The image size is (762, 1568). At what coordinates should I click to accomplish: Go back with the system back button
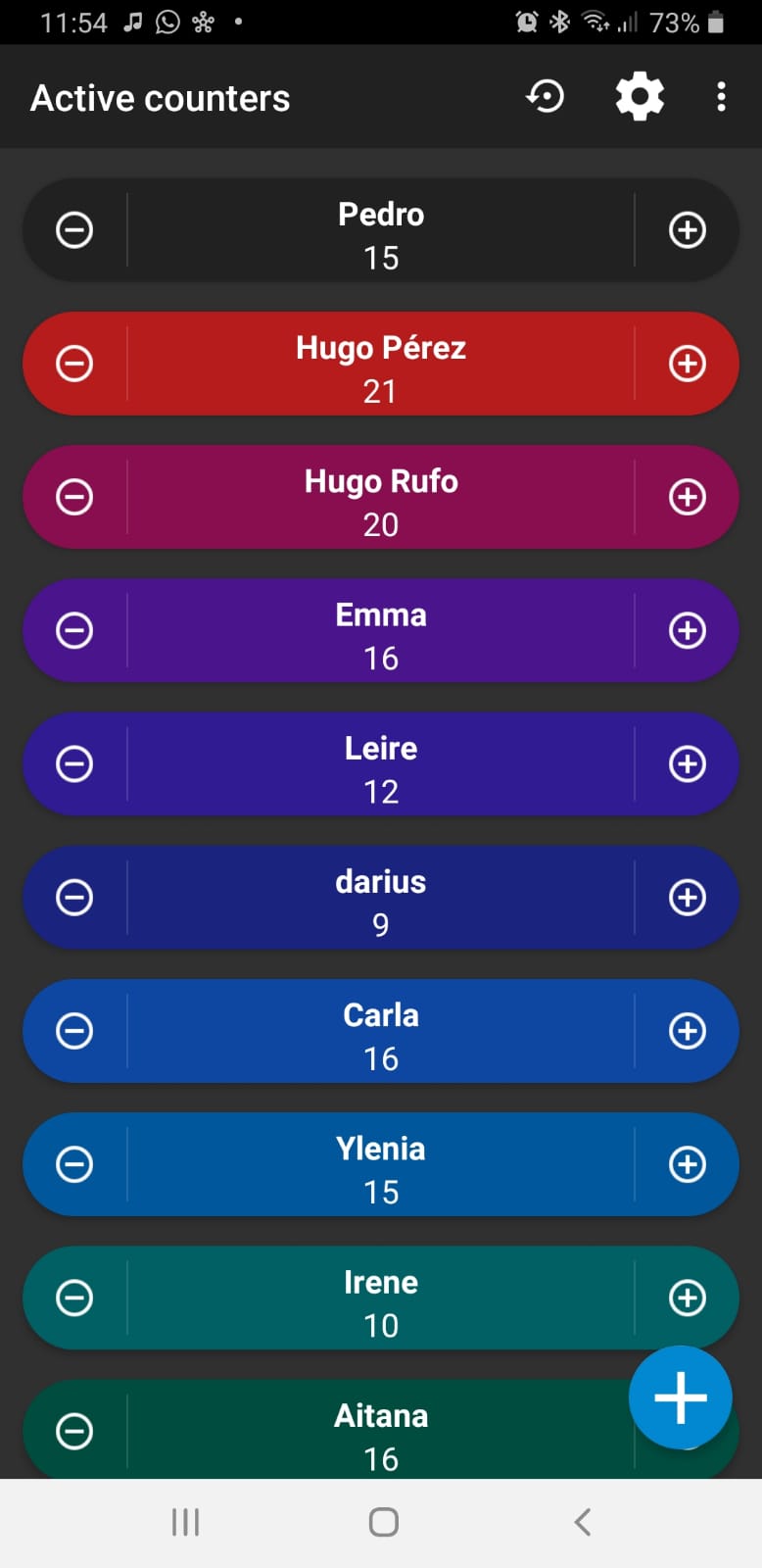click(583, 1522)
